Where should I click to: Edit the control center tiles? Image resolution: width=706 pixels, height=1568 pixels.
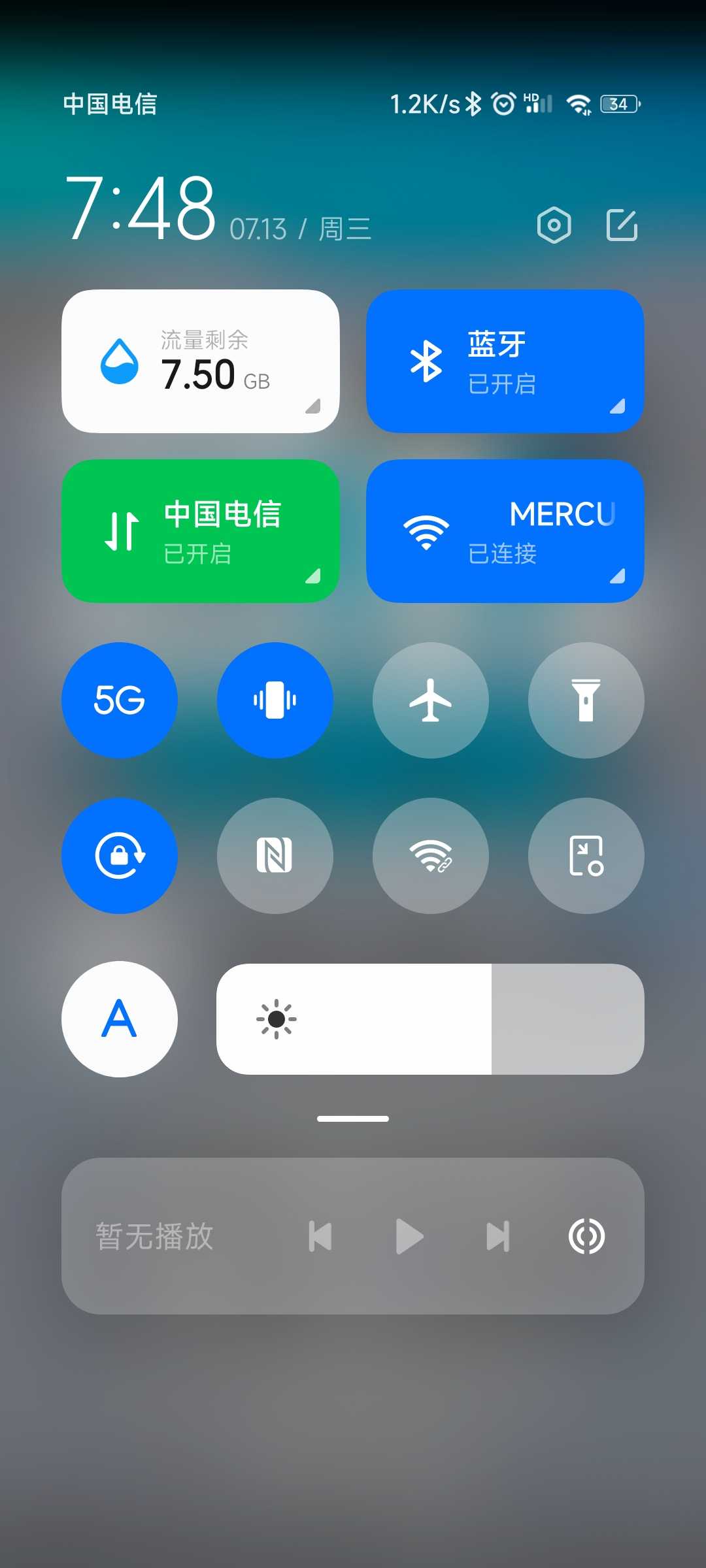[622, 225]
